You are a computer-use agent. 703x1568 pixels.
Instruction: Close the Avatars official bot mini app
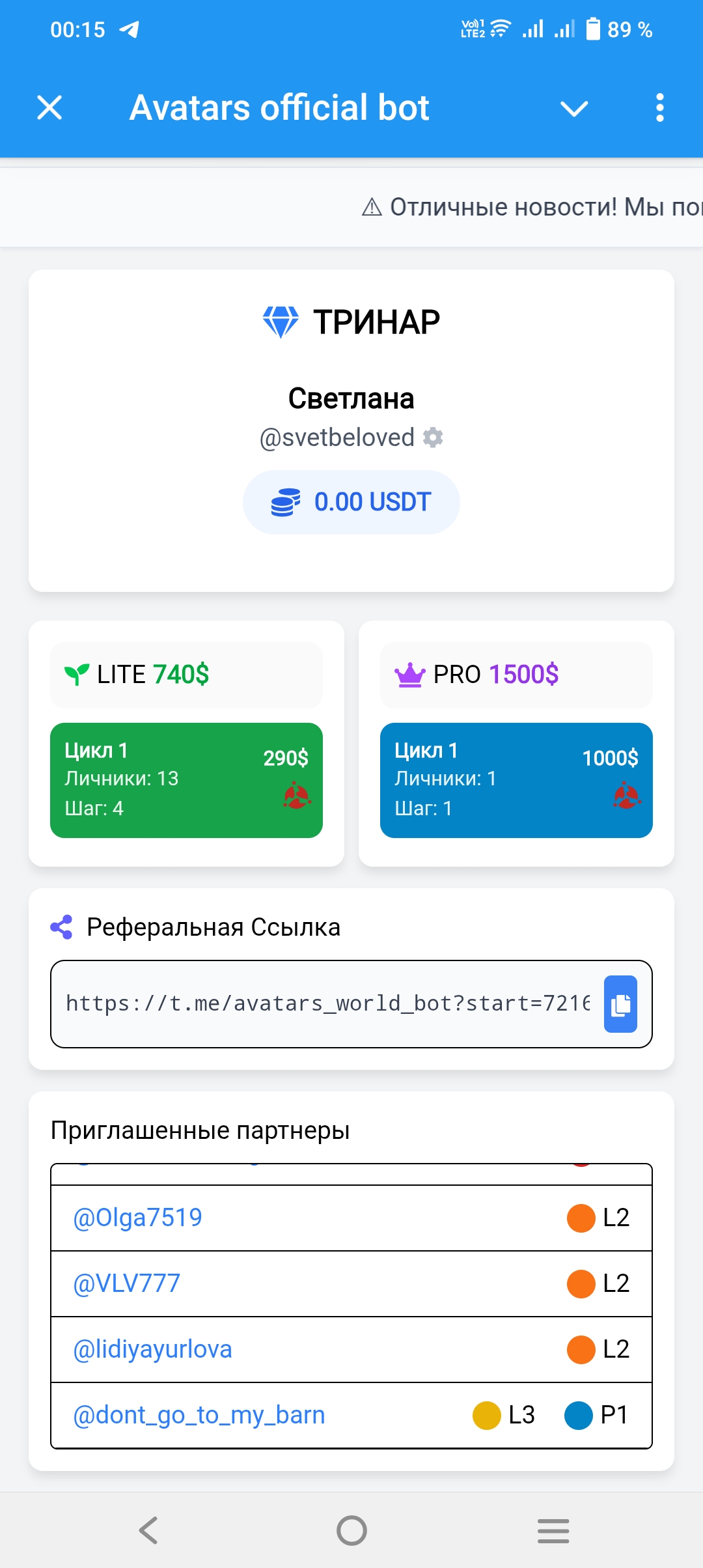49,107
